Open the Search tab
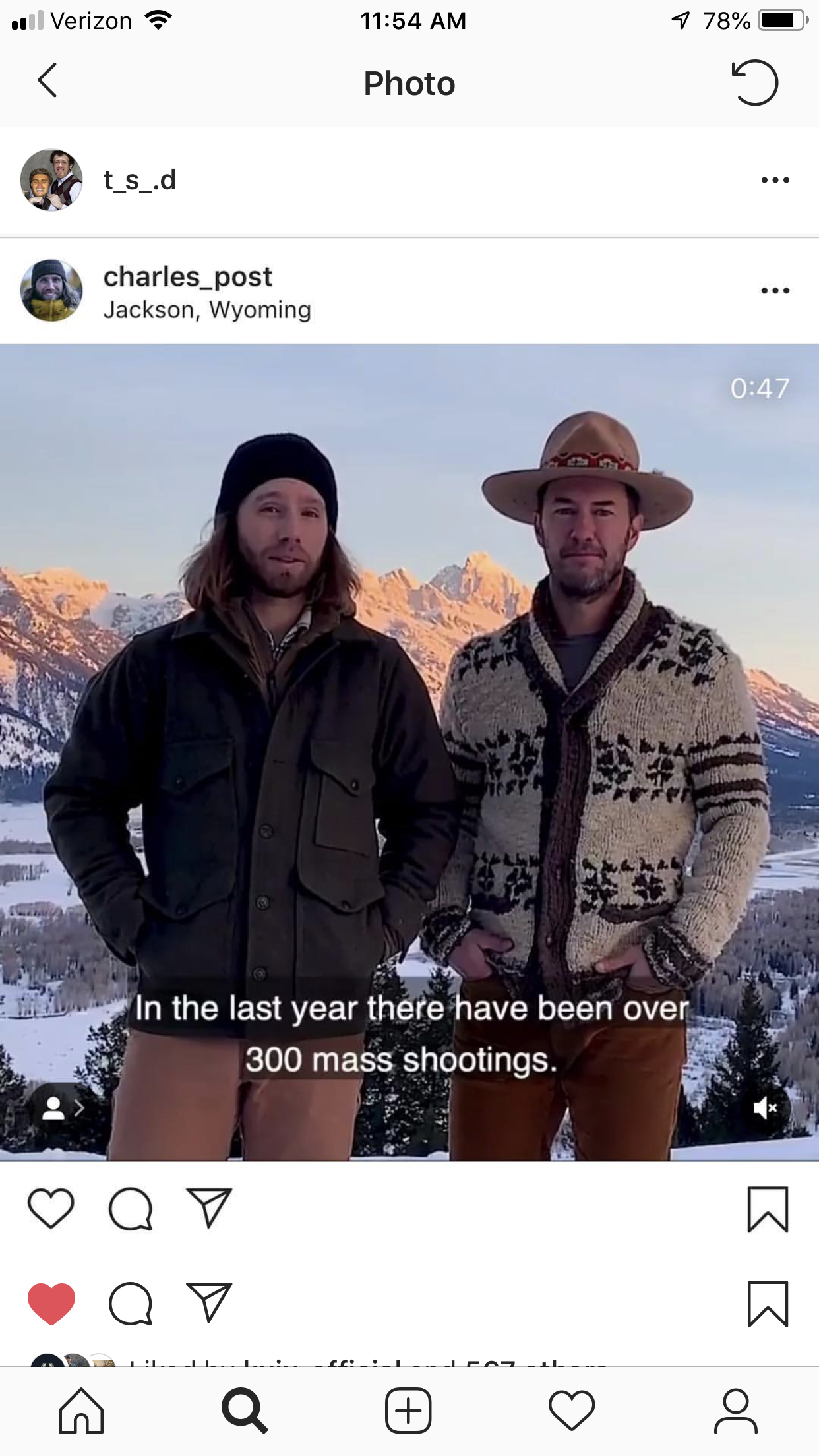 click(x=245, y=1410)
